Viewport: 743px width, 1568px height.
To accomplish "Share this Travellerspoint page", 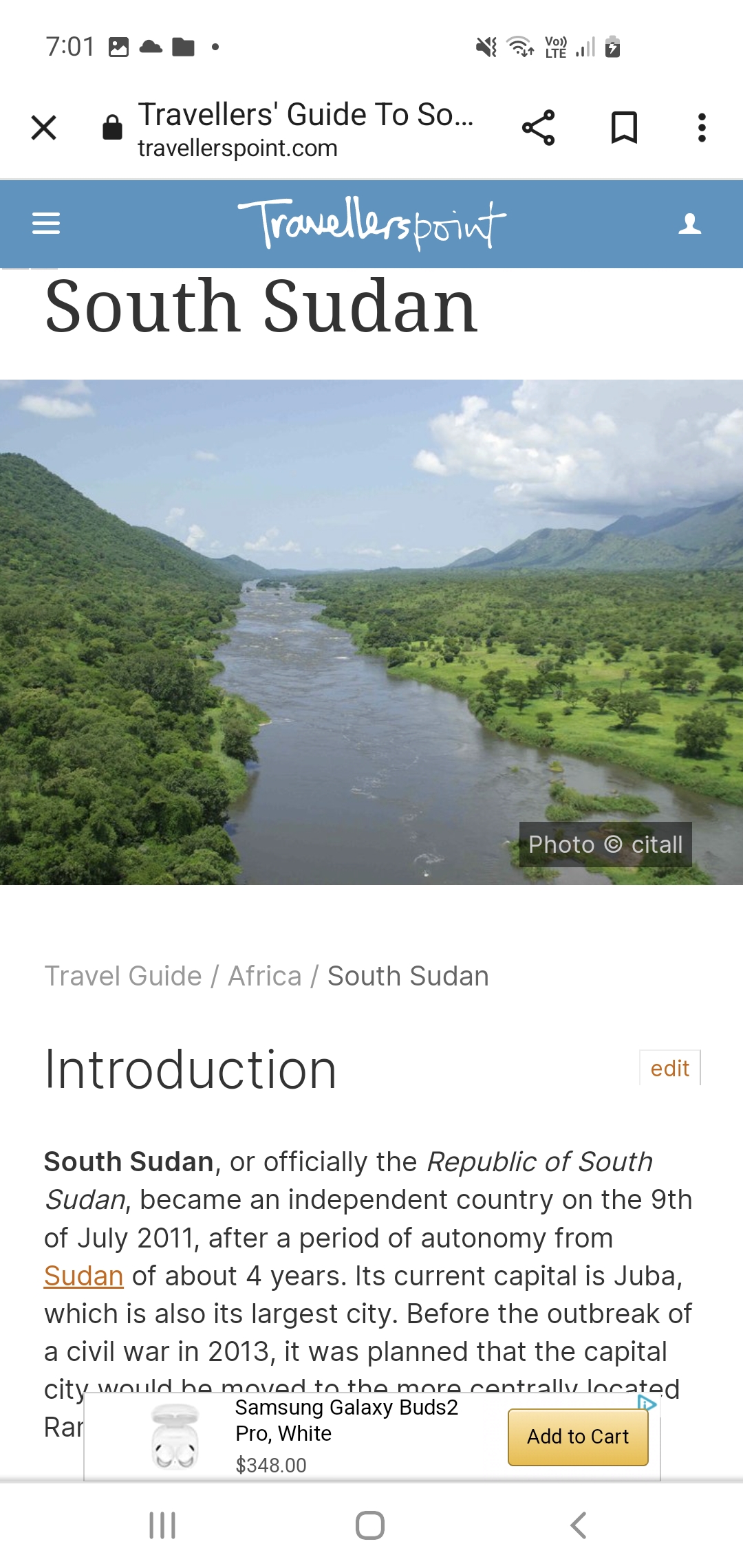I will [538, 128].
